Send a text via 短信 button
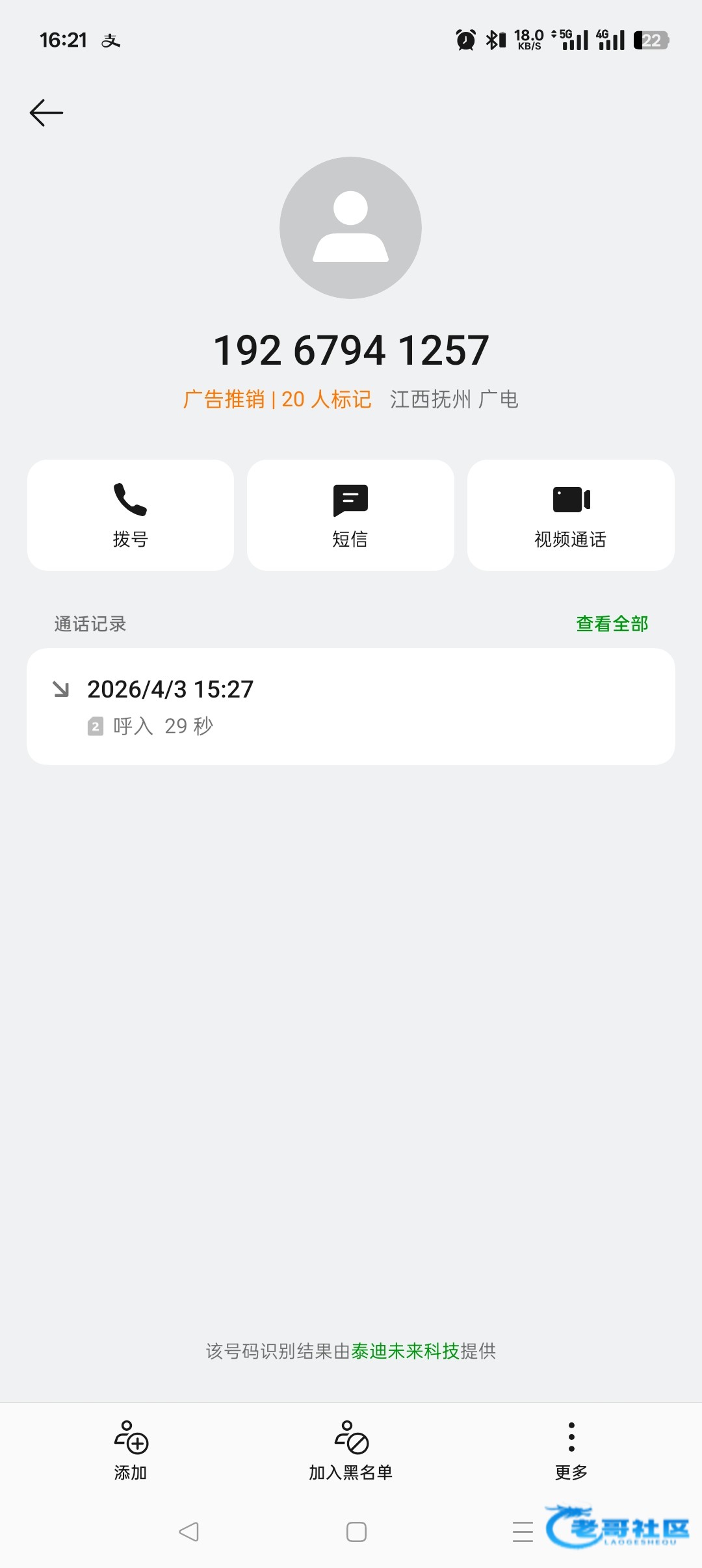 point(350,515)
